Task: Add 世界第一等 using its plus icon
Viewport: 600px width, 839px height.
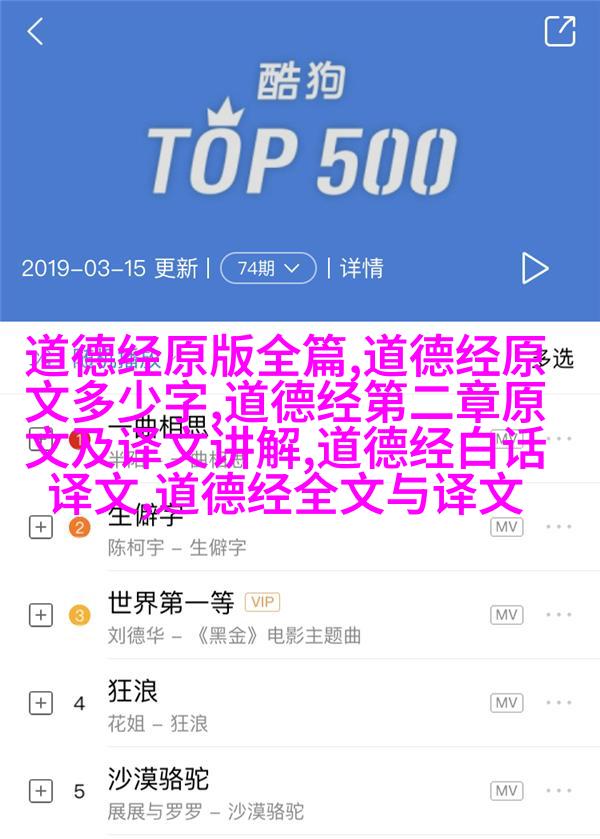Action: coord(40,614)
